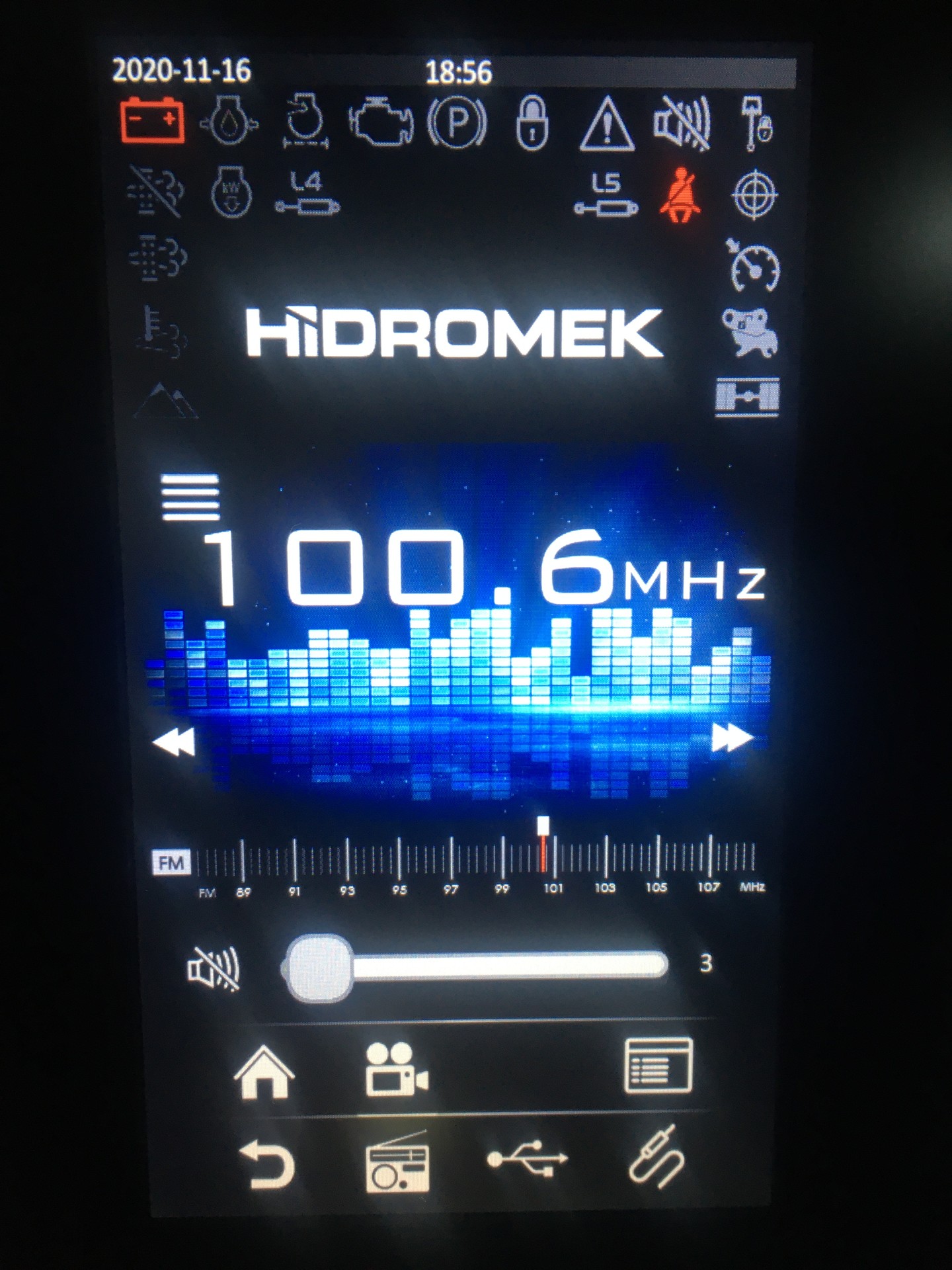Viewport: 952px width, 1270px height.
Task: Seek forward to next radio station
Action: [x=732, y=737]
